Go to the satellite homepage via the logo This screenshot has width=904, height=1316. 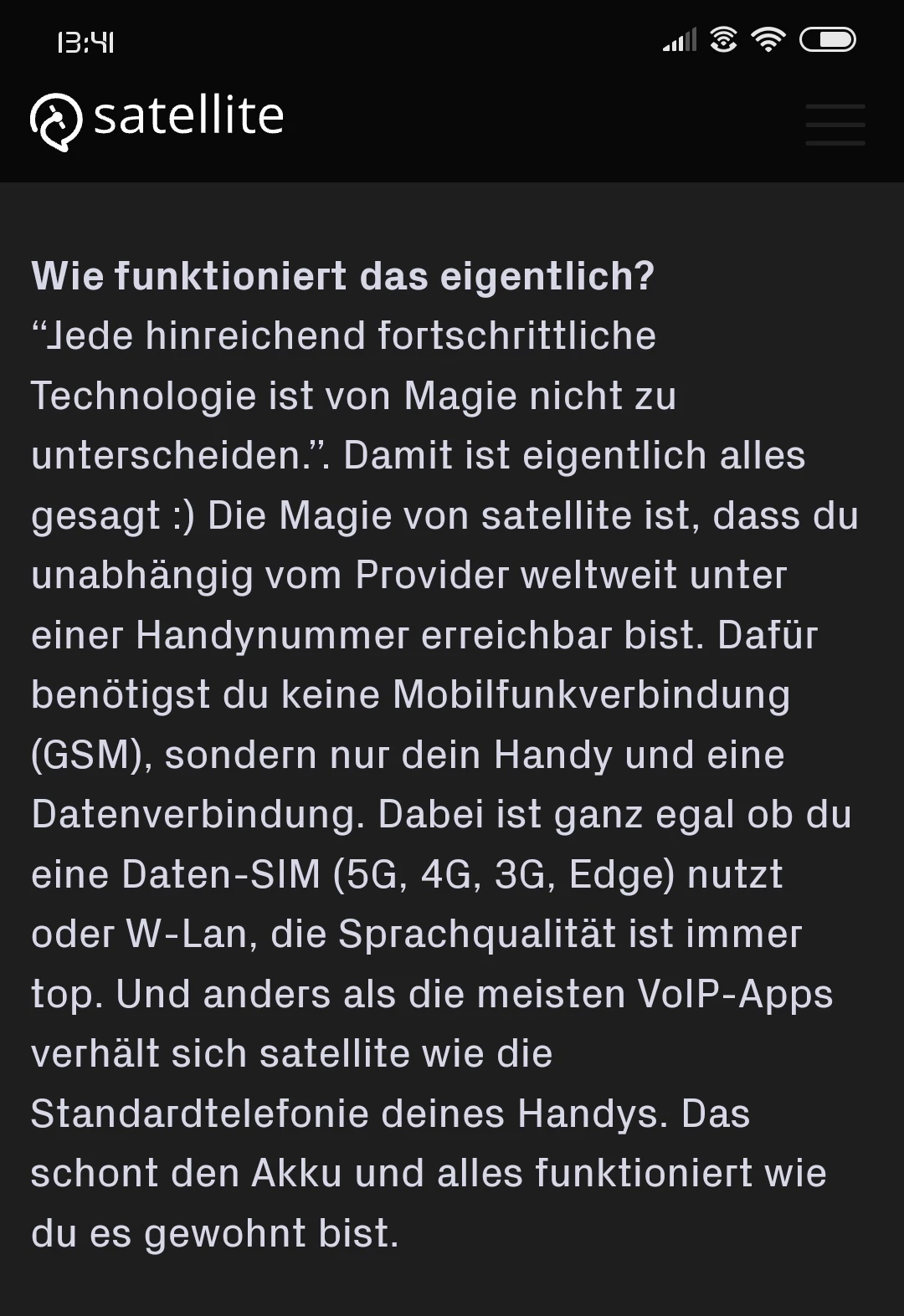157,119
